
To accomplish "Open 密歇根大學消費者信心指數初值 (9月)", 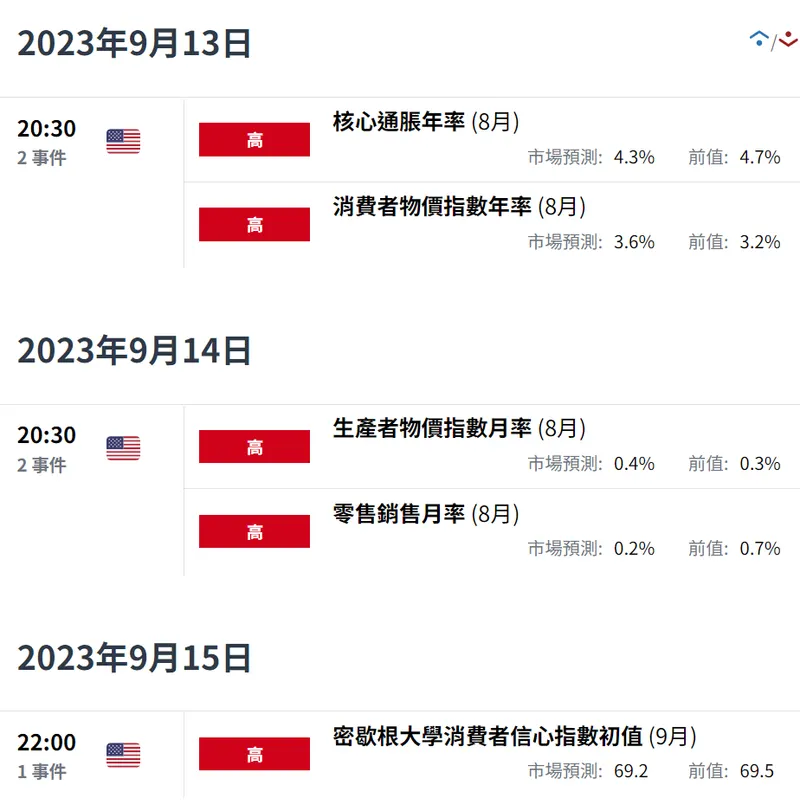I will (514, 737).
